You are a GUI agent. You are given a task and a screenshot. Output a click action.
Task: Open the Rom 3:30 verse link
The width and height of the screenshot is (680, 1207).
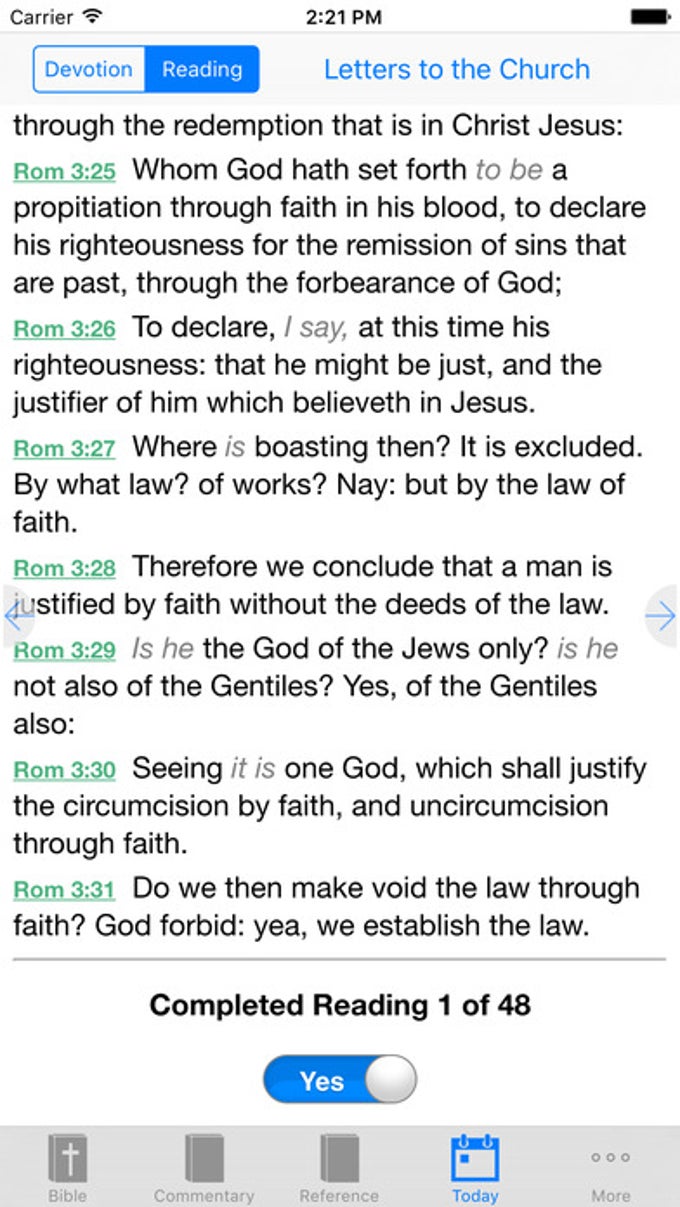point(65,771)
